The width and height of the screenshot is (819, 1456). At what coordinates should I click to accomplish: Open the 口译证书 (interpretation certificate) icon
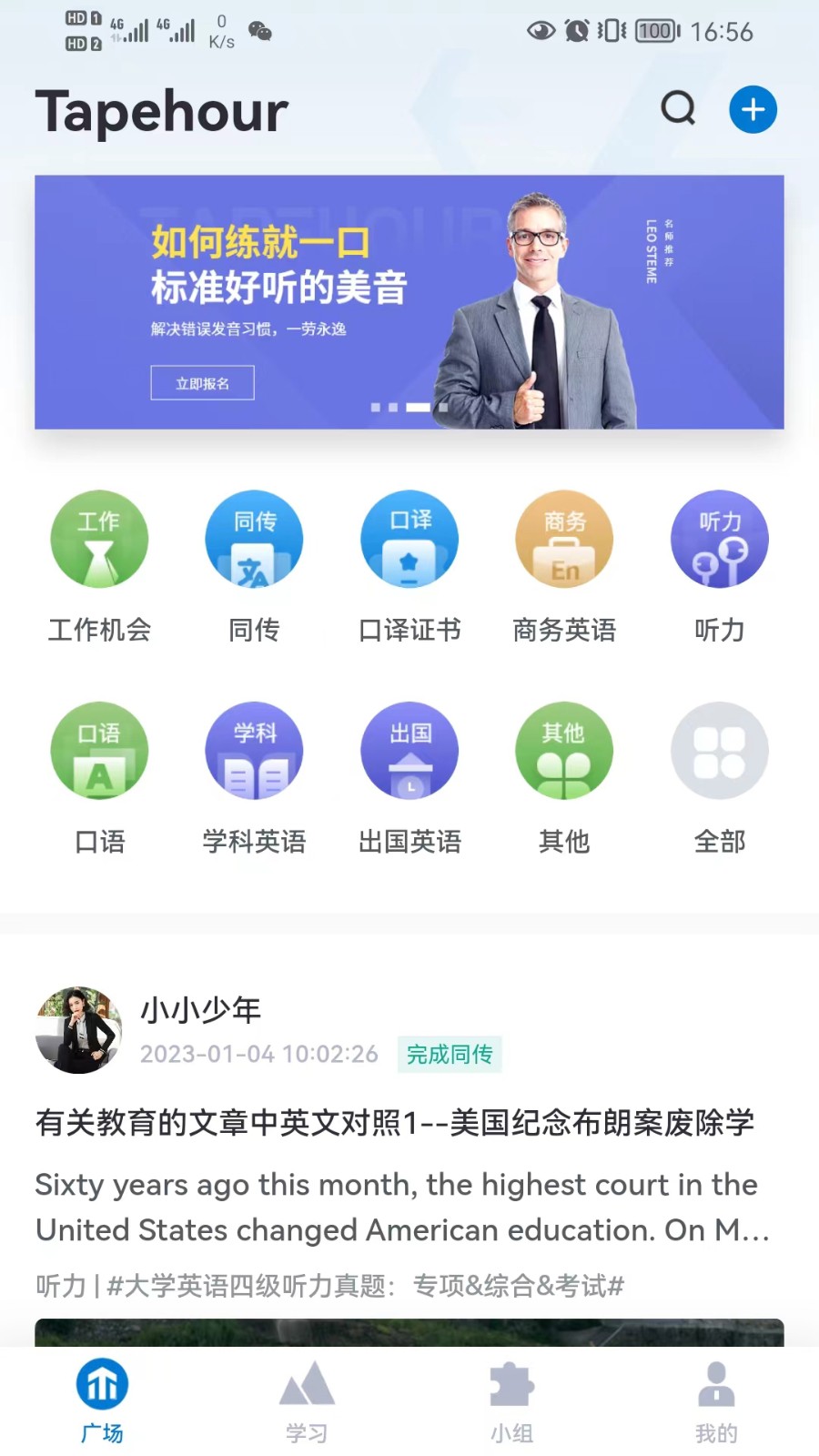pyautogui.click(x=409, y=539)
